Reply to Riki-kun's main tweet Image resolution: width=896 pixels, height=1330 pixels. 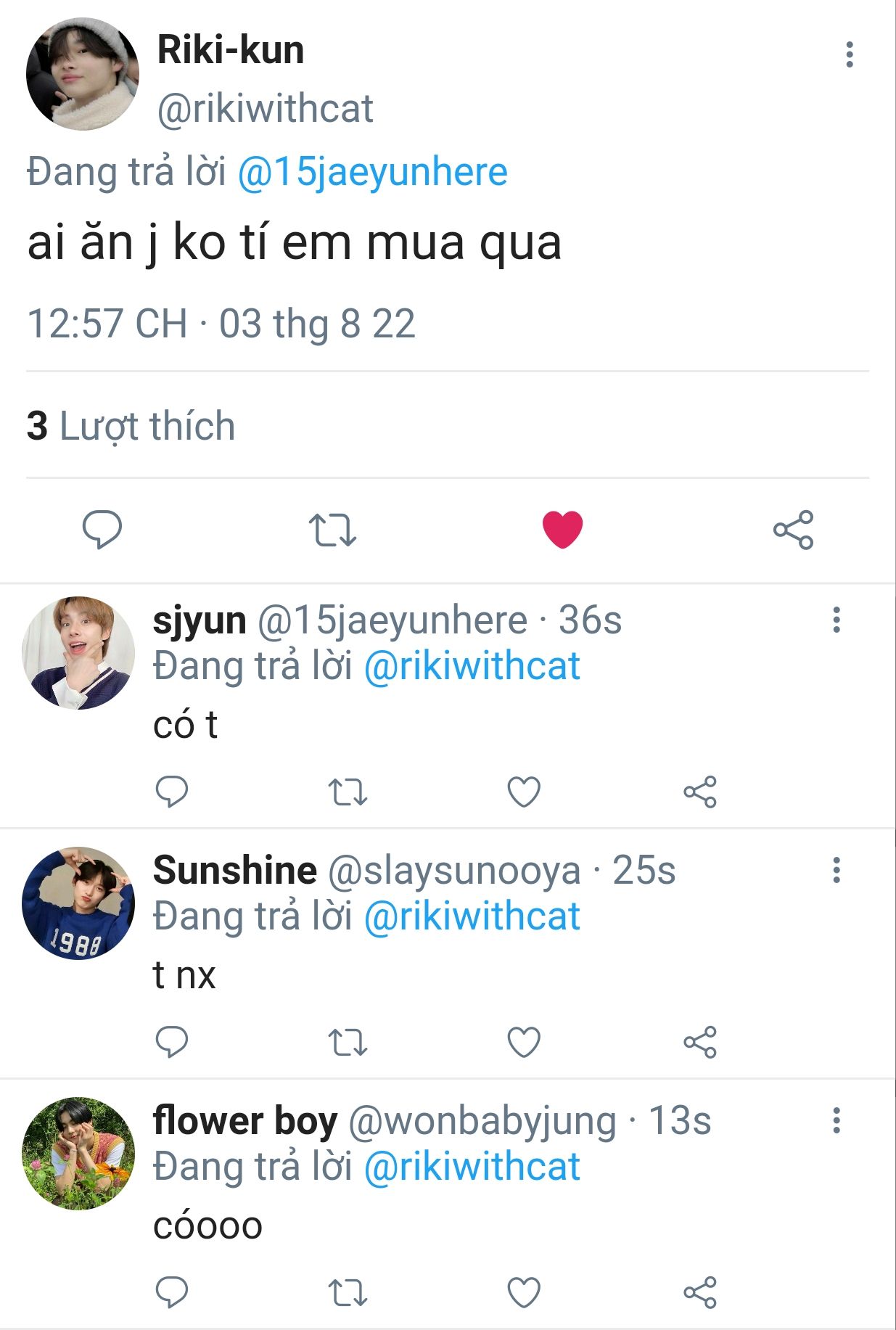102,529
